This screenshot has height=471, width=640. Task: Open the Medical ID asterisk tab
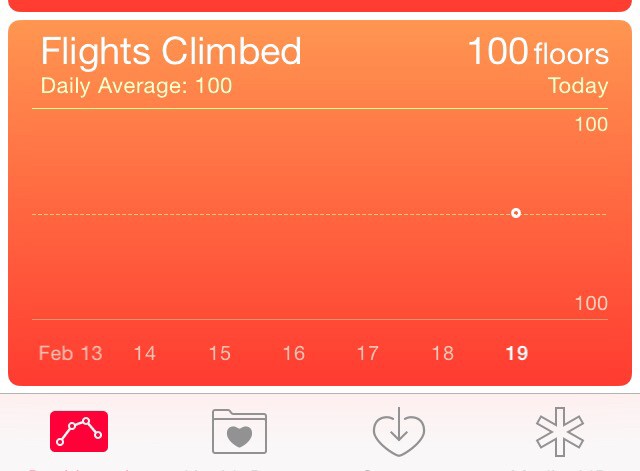[559, 433]
